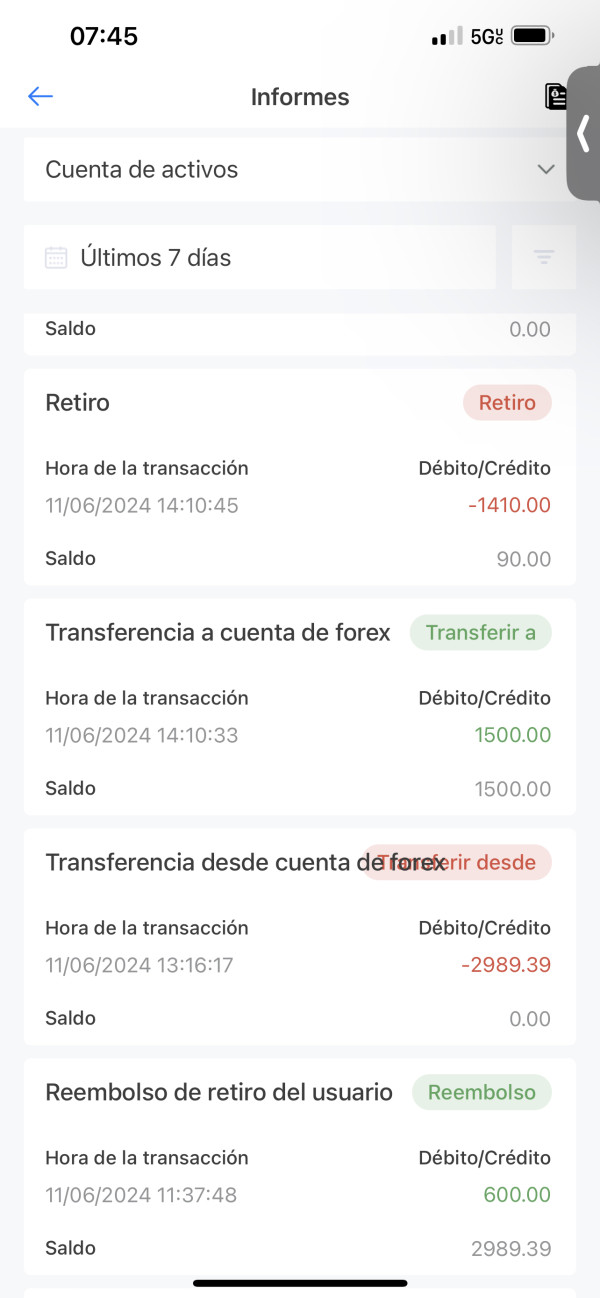The image size is (600, 1298).
Task: Open the statement document icon
Action: tap(555, 96)
